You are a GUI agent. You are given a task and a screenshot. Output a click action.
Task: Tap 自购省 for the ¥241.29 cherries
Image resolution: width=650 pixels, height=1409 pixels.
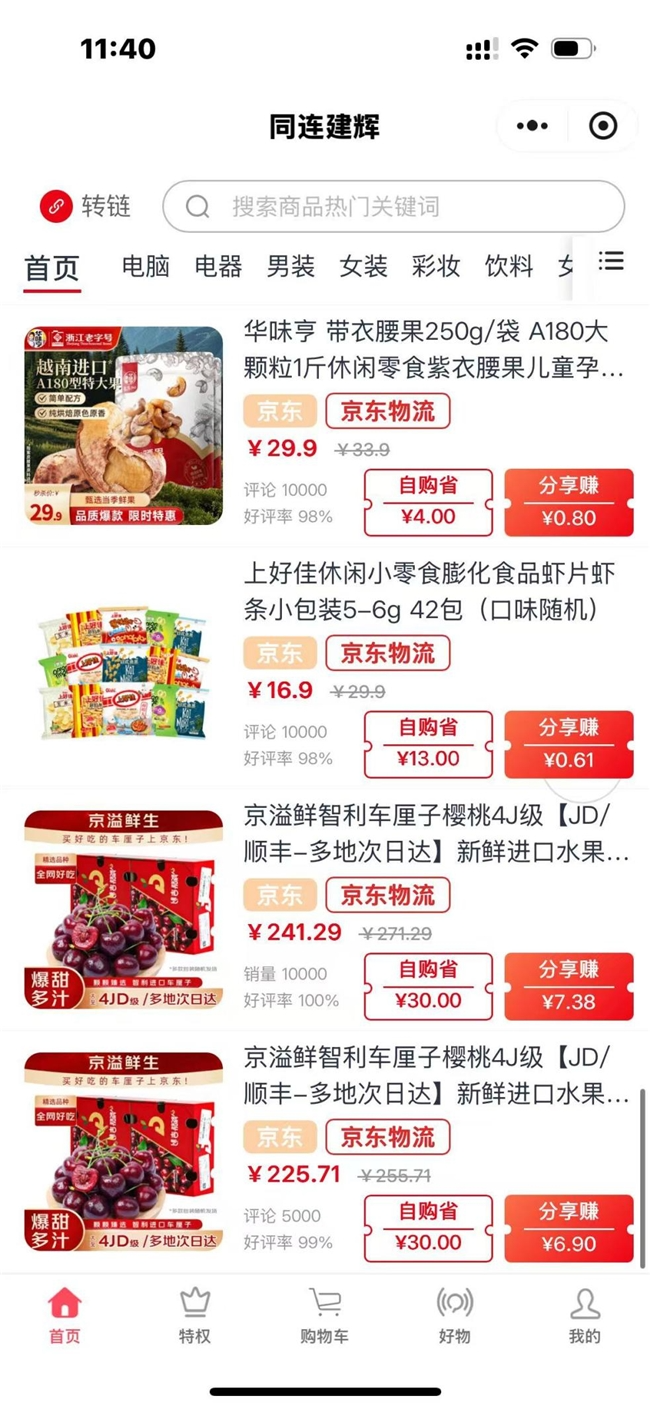(428, 987)
